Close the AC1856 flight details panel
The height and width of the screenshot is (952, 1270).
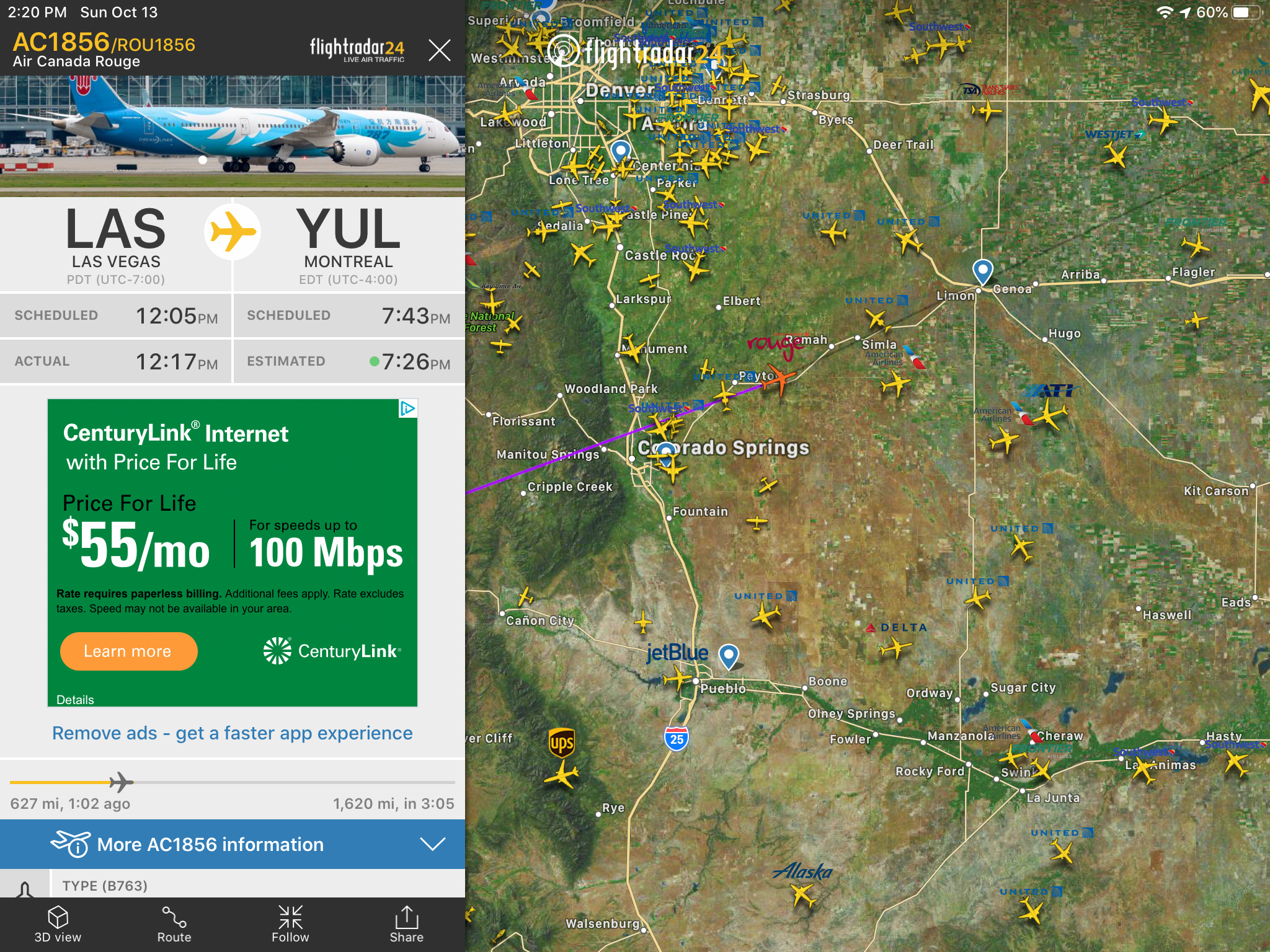(439, 50)
